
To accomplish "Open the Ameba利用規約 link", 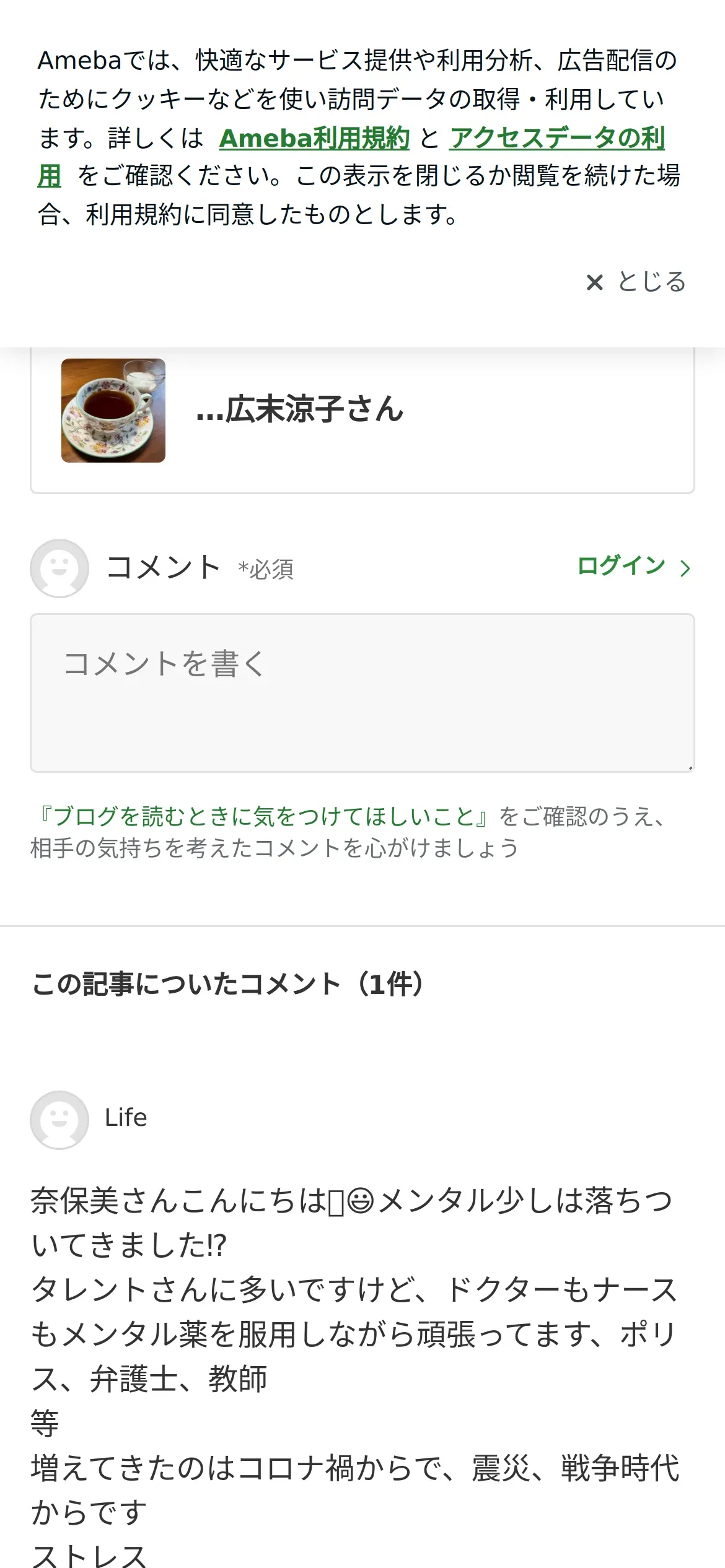I will click(x=314, y=138).
